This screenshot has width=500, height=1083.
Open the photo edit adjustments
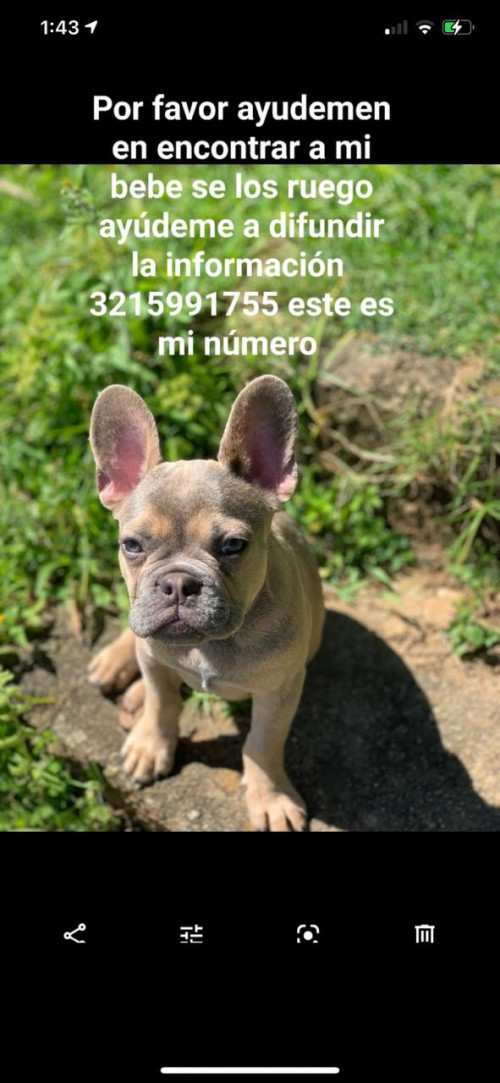[x=191, y=934]
